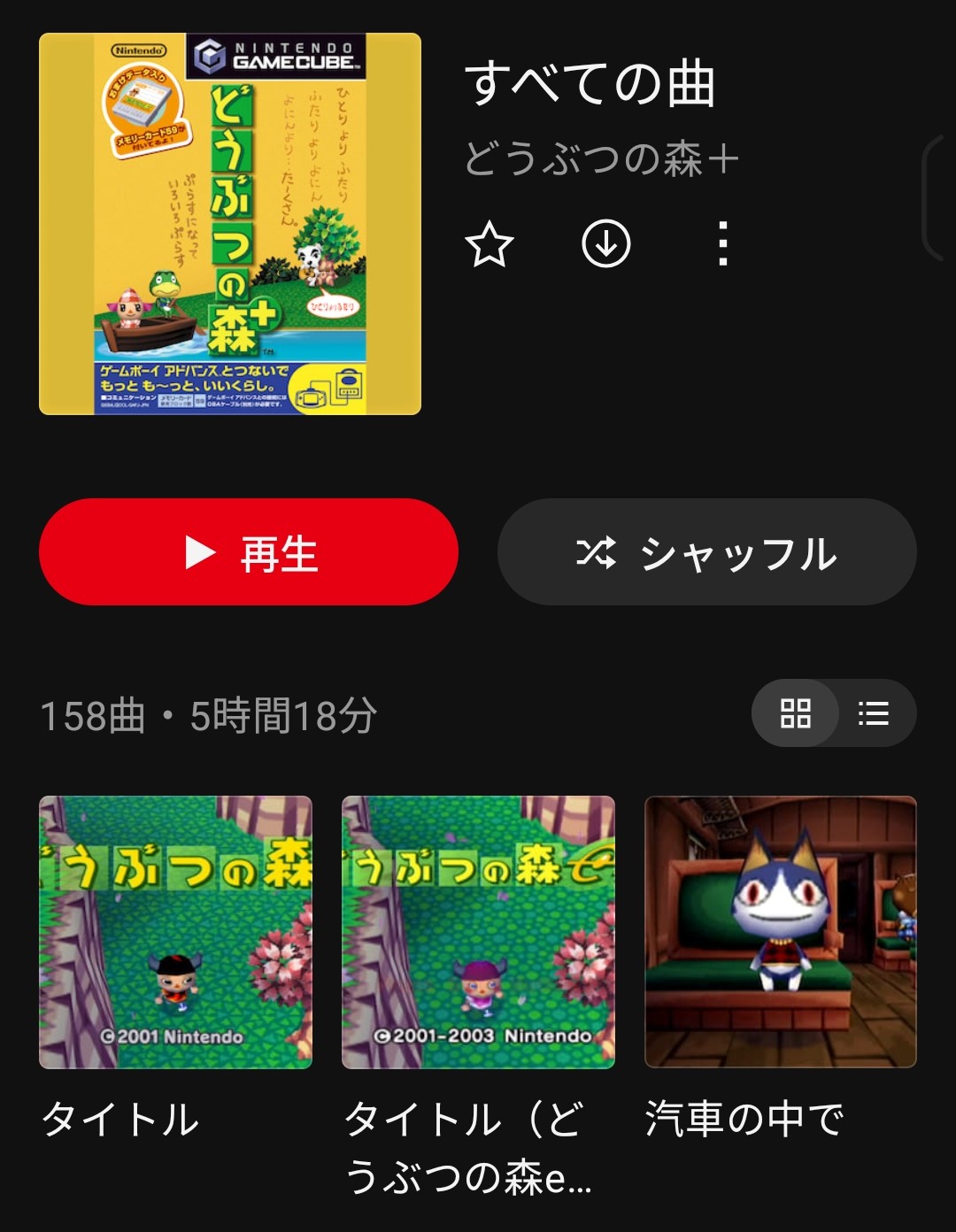The image size is (956, 1232).
Task: Switch to grid view
Action: [795, 713]
